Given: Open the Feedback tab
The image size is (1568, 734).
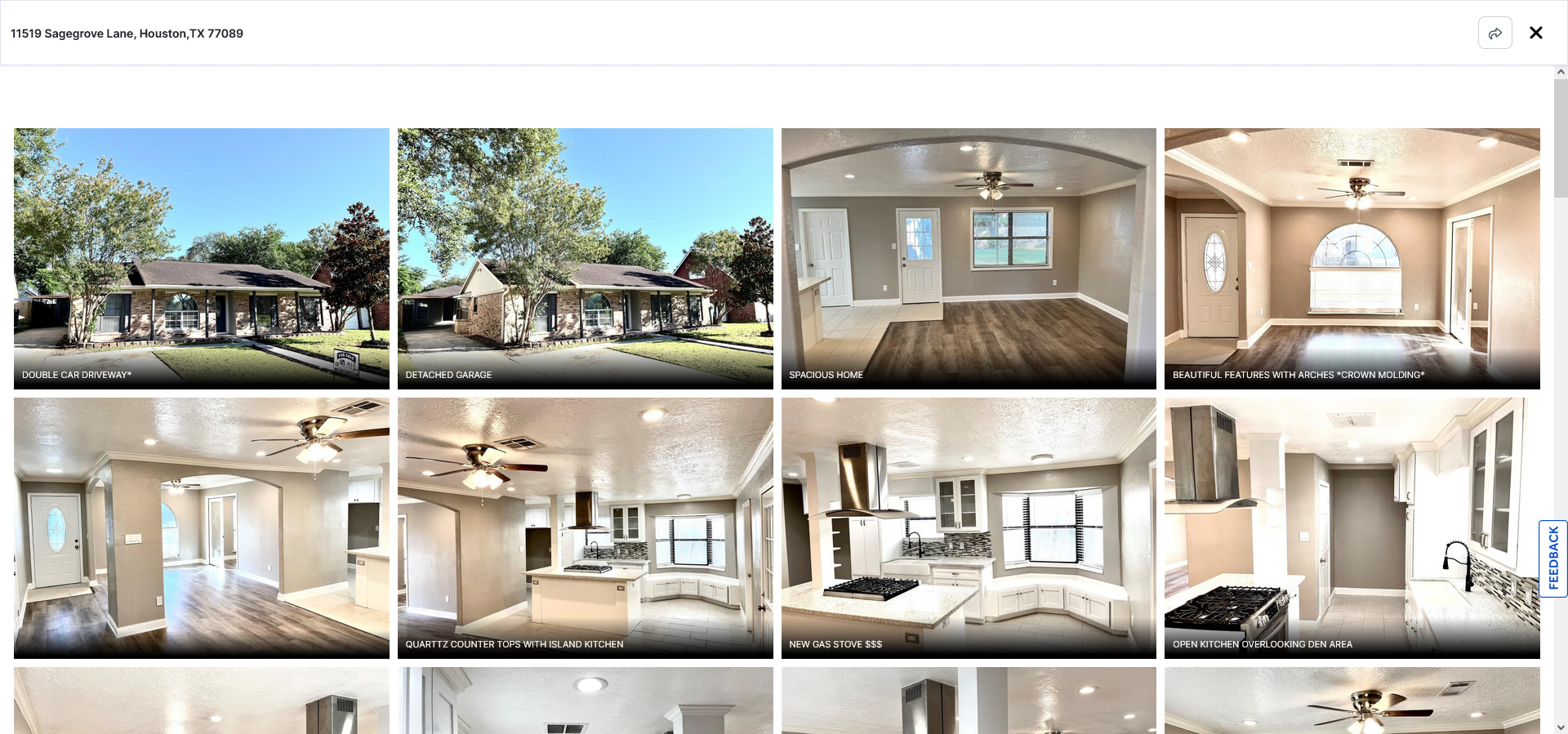Looking at the screenshot, I should pyautogui.click(x=1552, y=558).
